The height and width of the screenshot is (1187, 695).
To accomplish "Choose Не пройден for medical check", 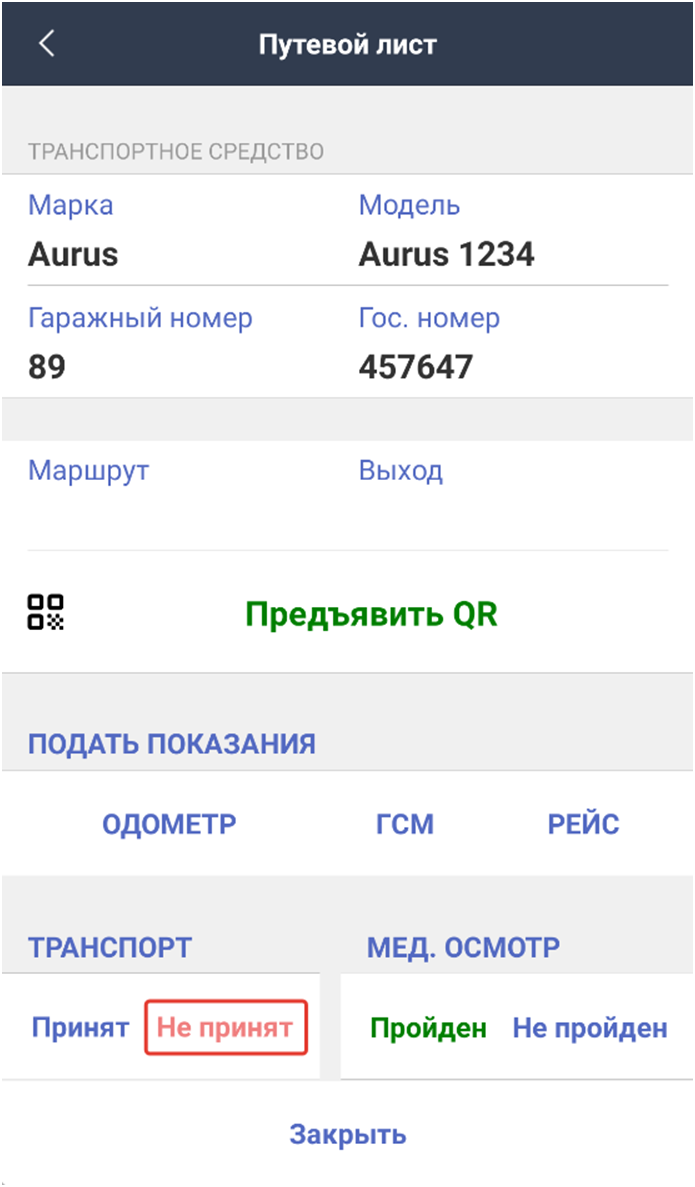I will 591,1028.
